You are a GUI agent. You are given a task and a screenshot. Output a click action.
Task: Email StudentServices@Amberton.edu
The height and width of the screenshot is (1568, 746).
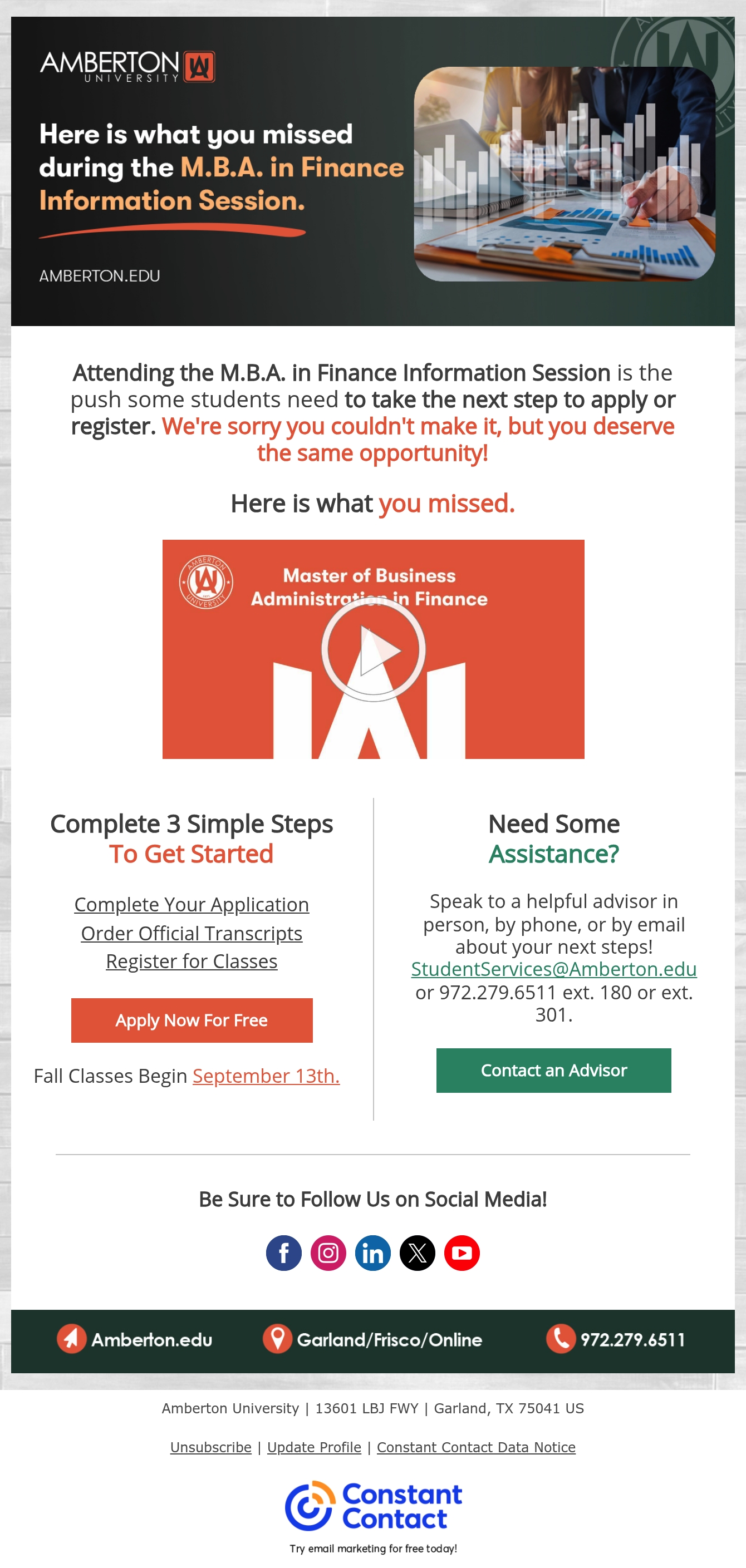(553, 968)
